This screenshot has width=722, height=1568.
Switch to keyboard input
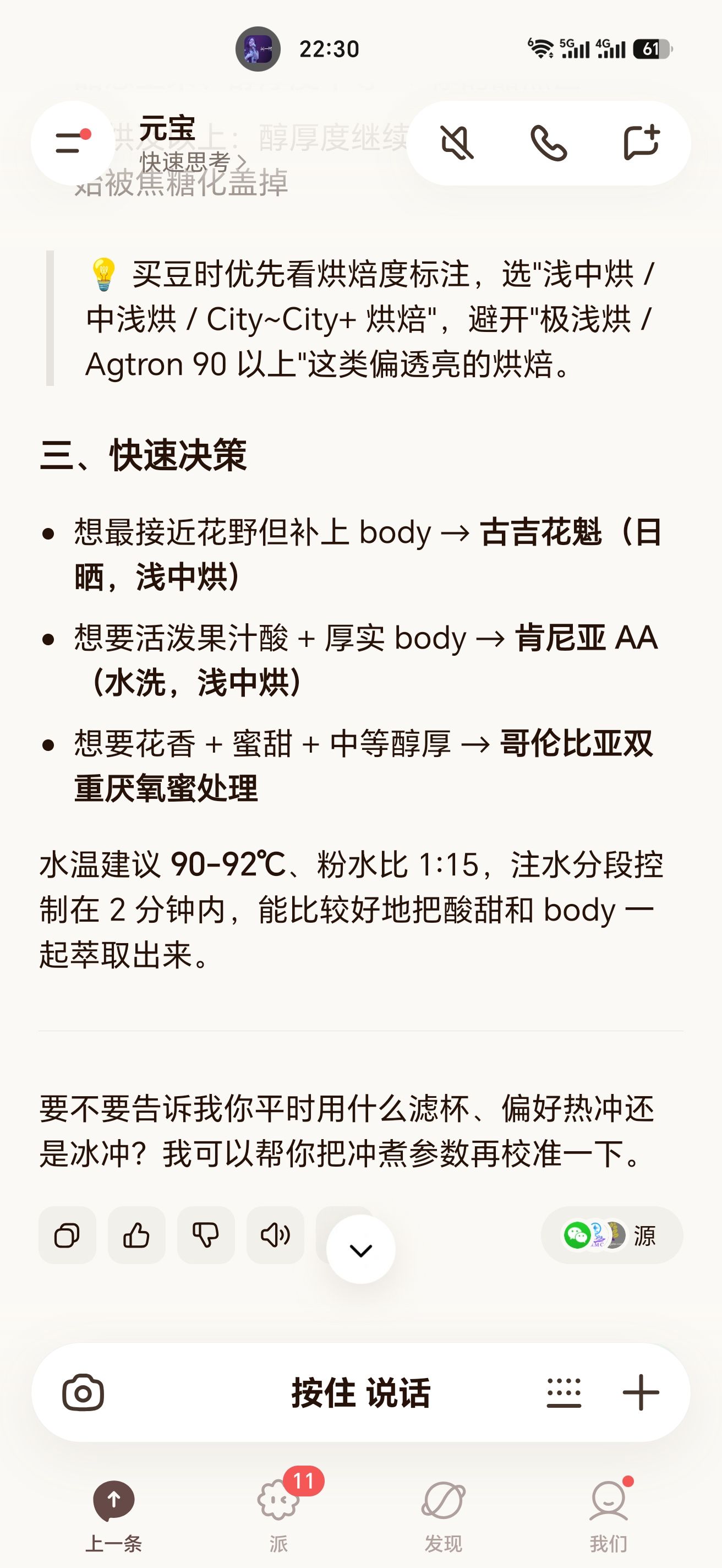coord(564,1393)
